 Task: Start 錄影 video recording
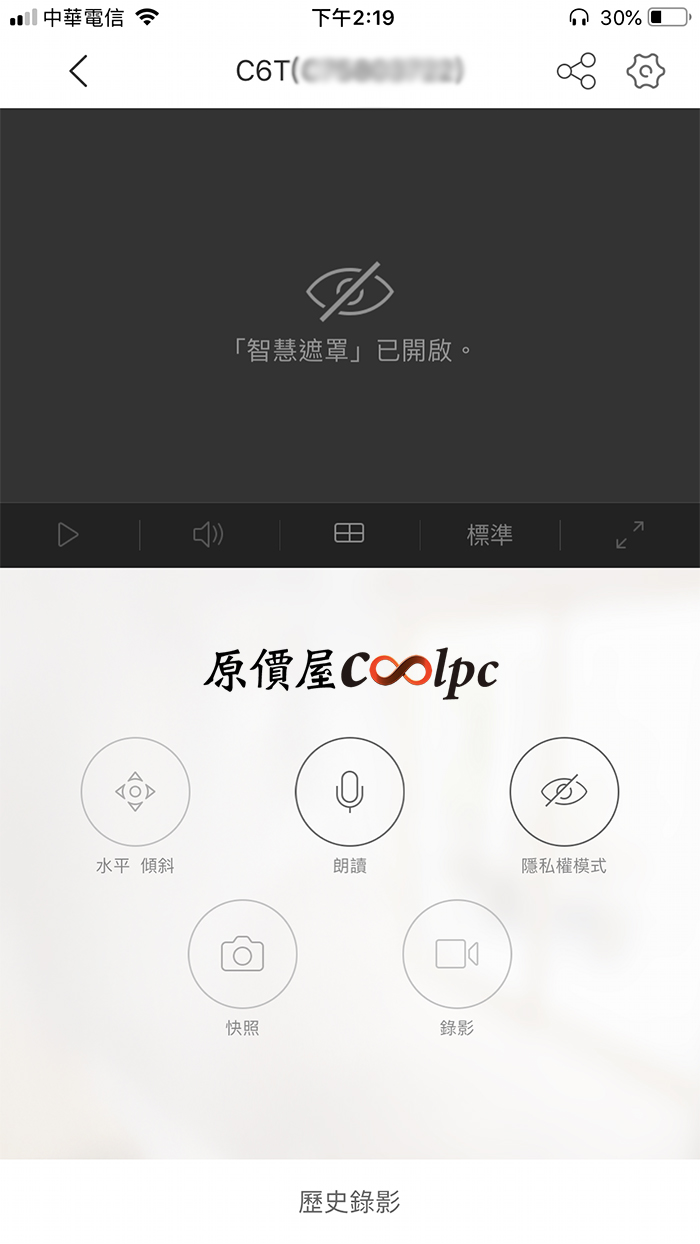457,954
